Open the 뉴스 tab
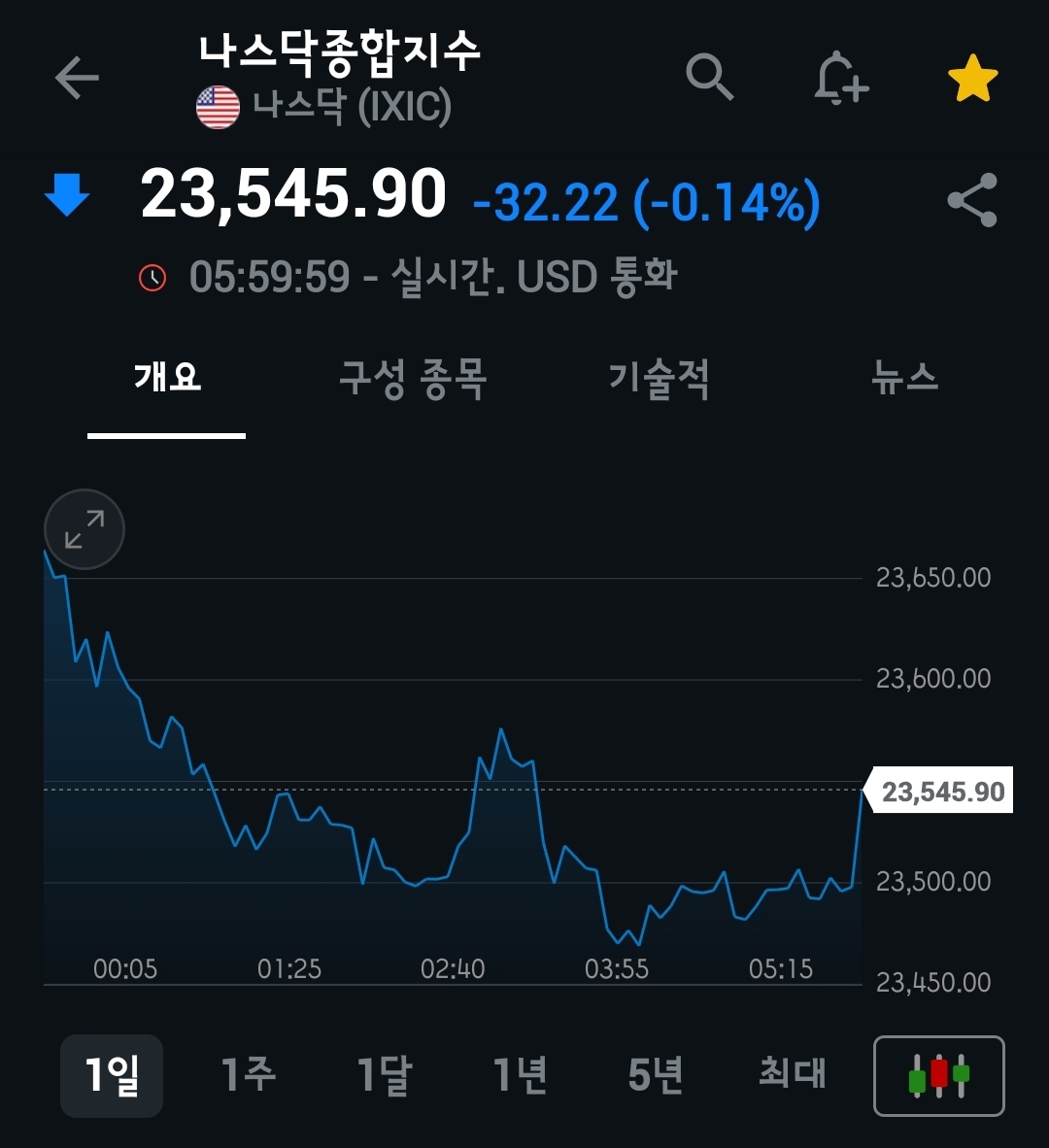Image resolution: width=1049 pixels, height=1148 pixels. pos(904,378)
